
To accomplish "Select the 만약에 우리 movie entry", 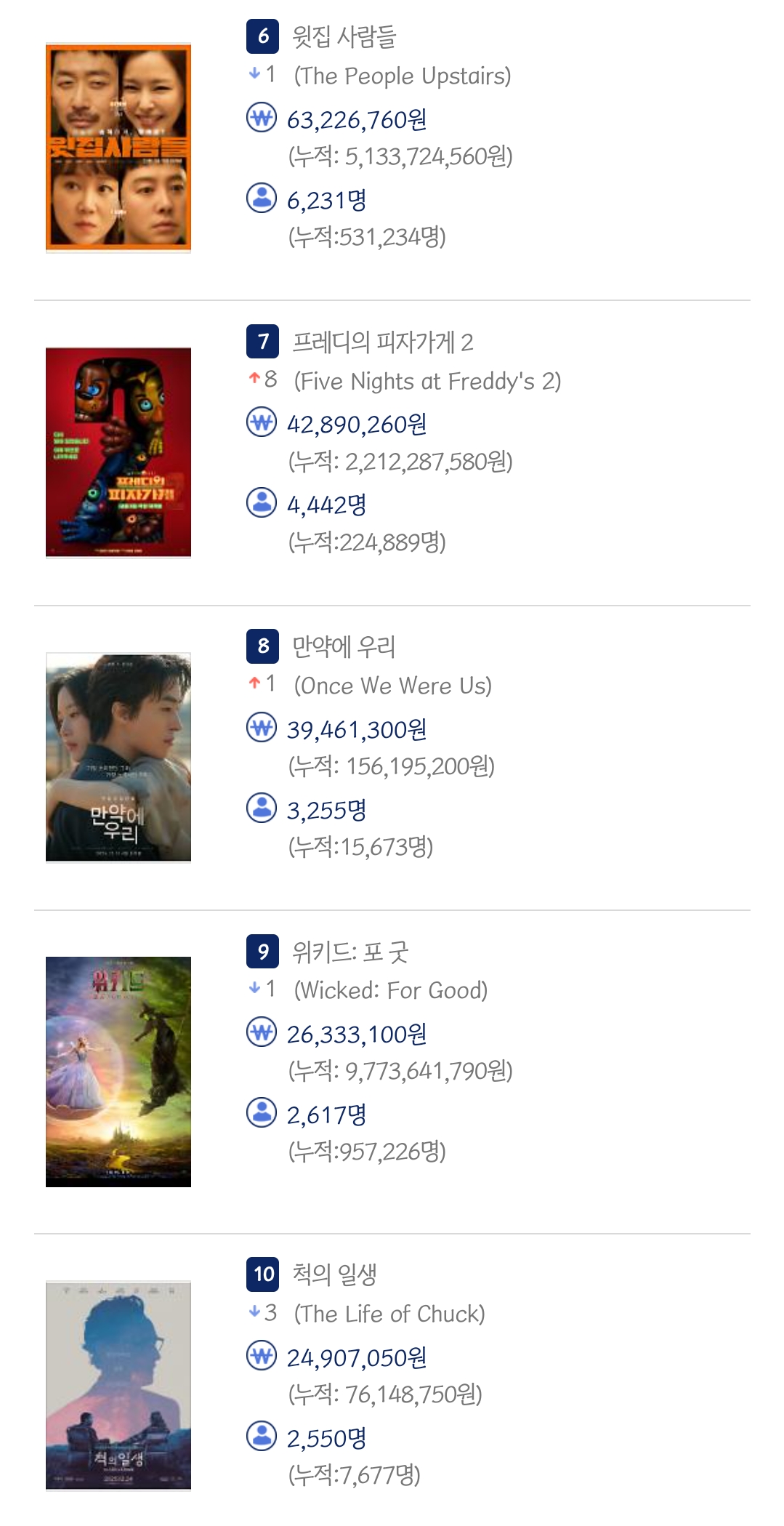I will (x=343, y=646).
